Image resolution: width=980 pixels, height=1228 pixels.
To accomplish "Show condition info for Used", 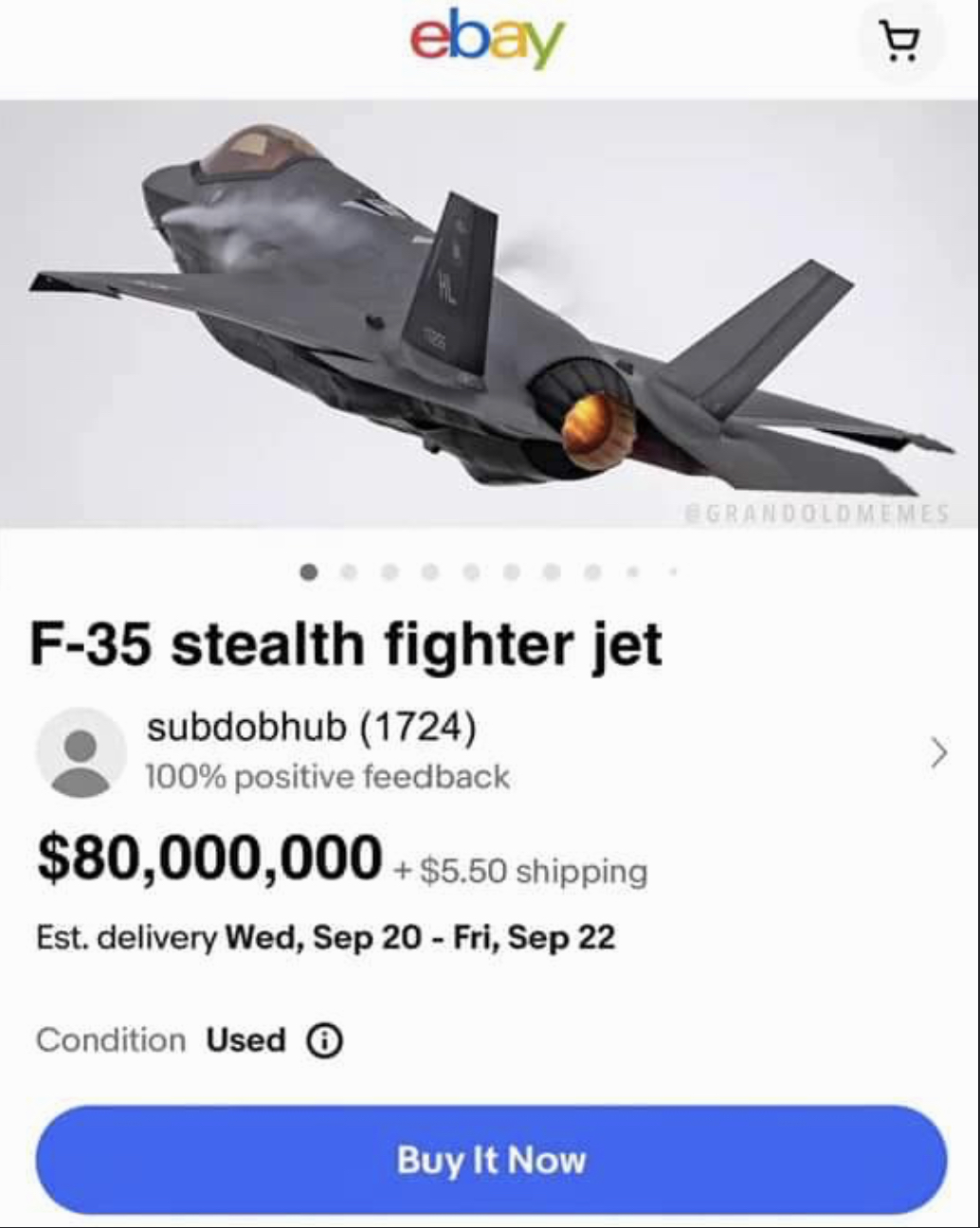I will click(323, 1040).
